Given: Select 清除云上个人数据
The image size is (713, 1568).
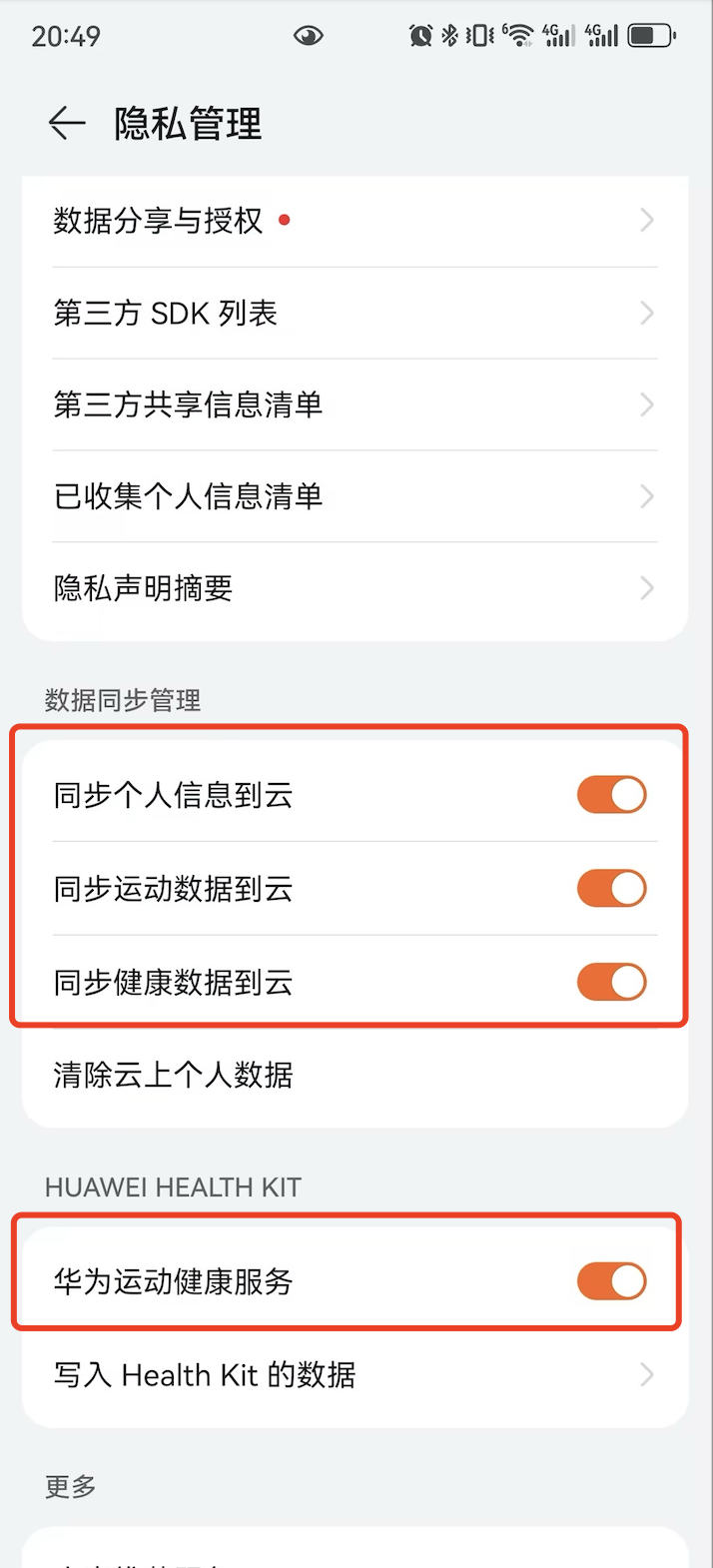Looking at the screenshot, I should (x=355, y=1076).
